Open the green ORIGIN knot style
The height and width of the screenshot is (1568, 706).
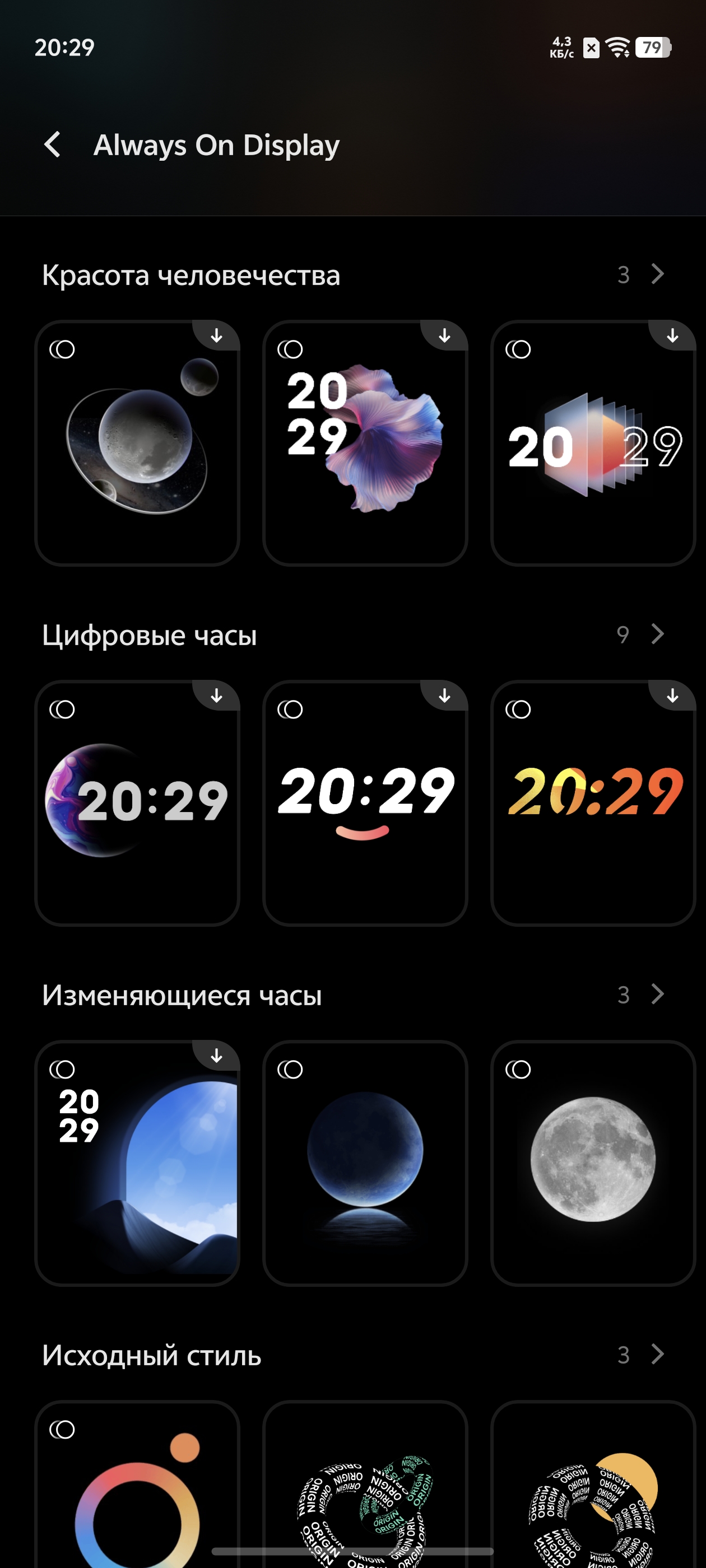pos(365,1484)
